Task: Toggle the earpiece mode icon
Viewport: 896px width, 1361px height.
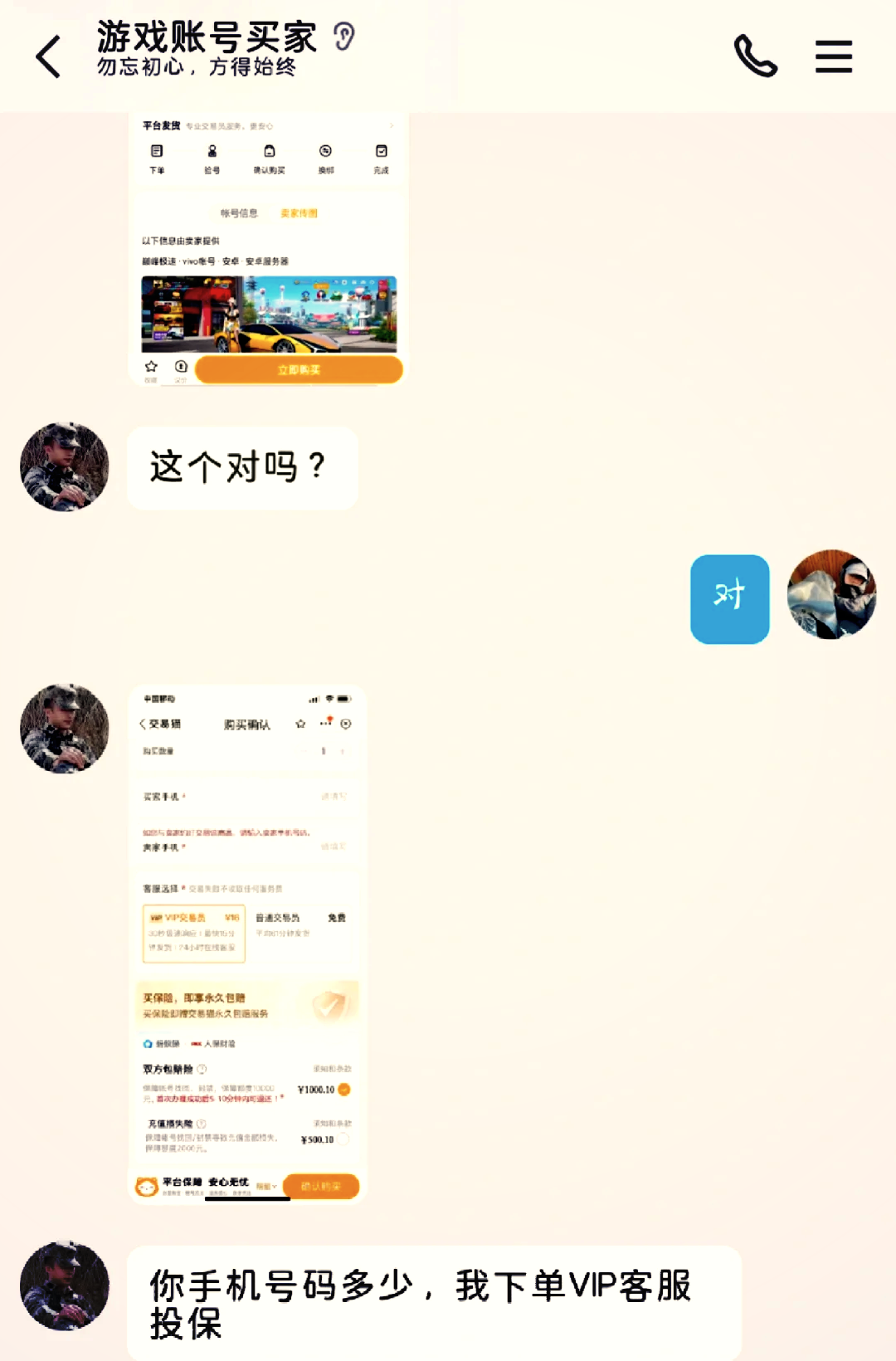Action: coord(343,37)
